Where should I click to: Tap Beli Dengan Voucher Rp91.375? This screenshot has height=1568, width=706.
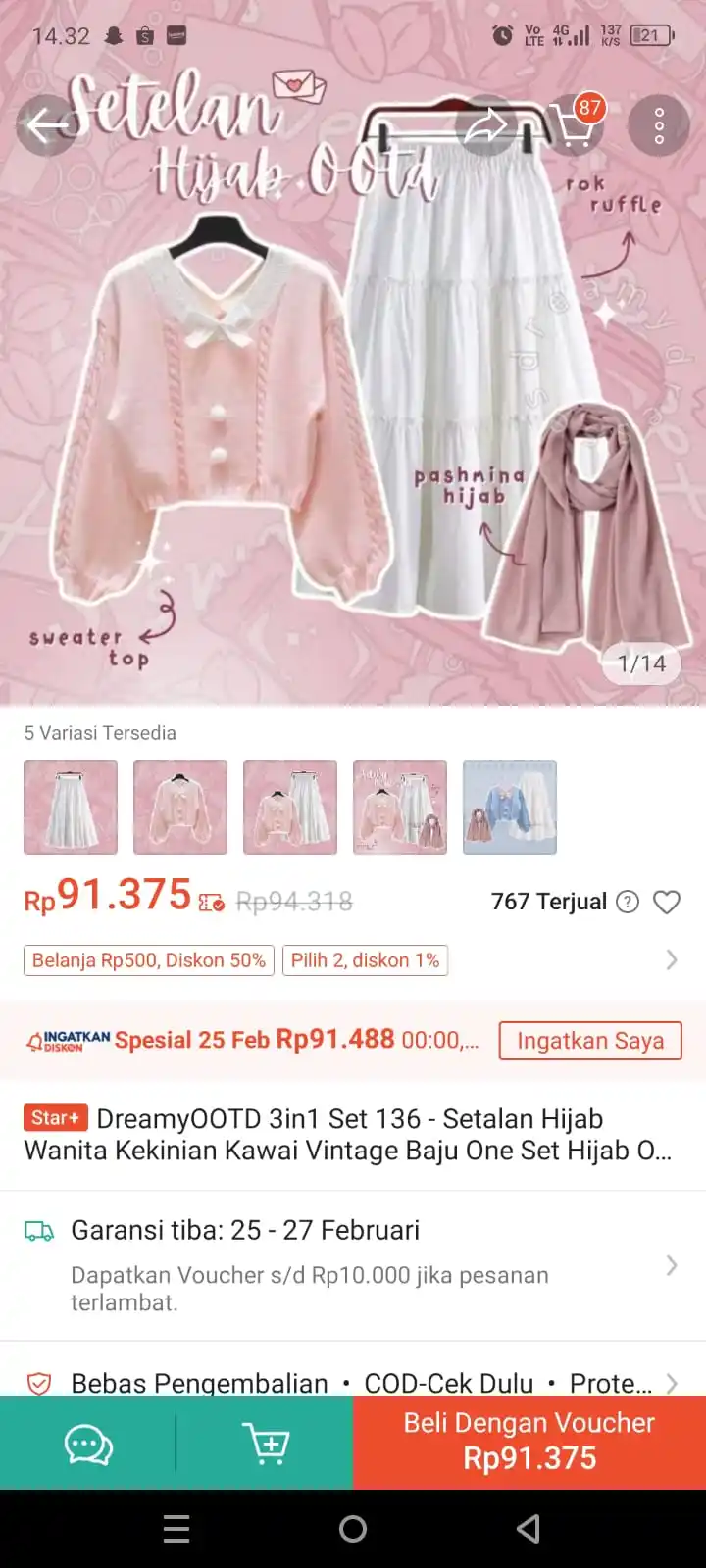529,1442
